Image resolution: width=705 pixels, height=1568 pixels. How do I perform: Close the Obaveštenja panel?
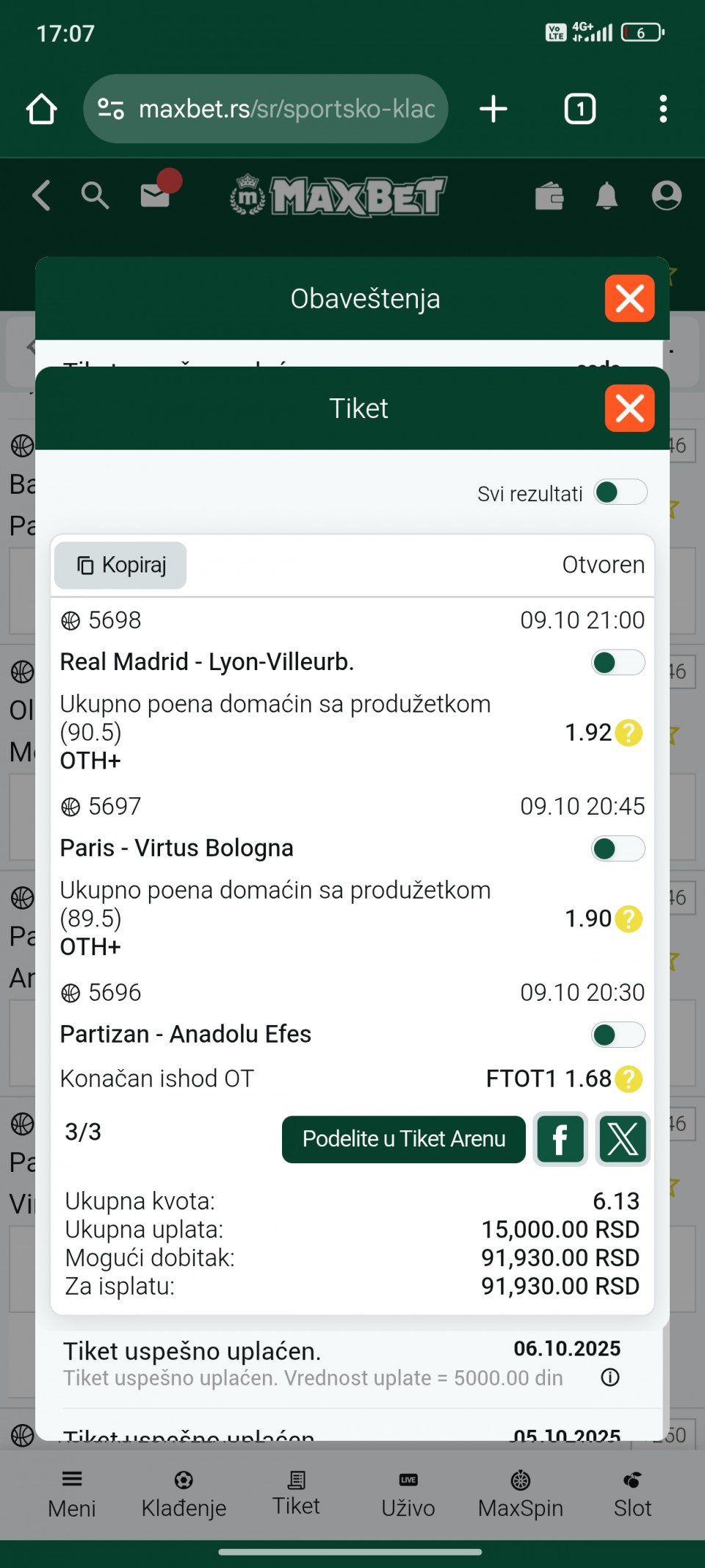point(629,299)
